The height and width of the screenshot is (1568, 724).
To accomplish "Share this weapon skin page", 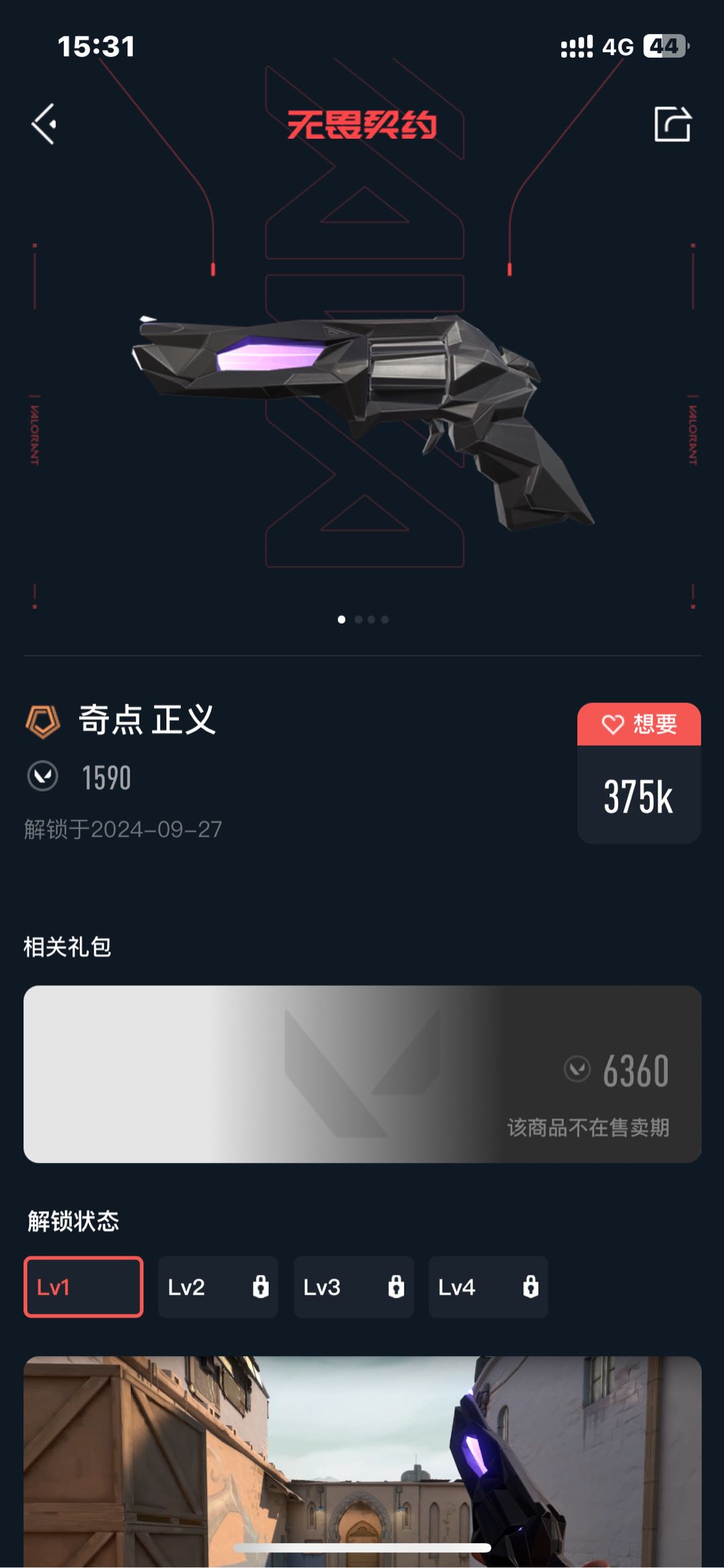I will 672,124.
